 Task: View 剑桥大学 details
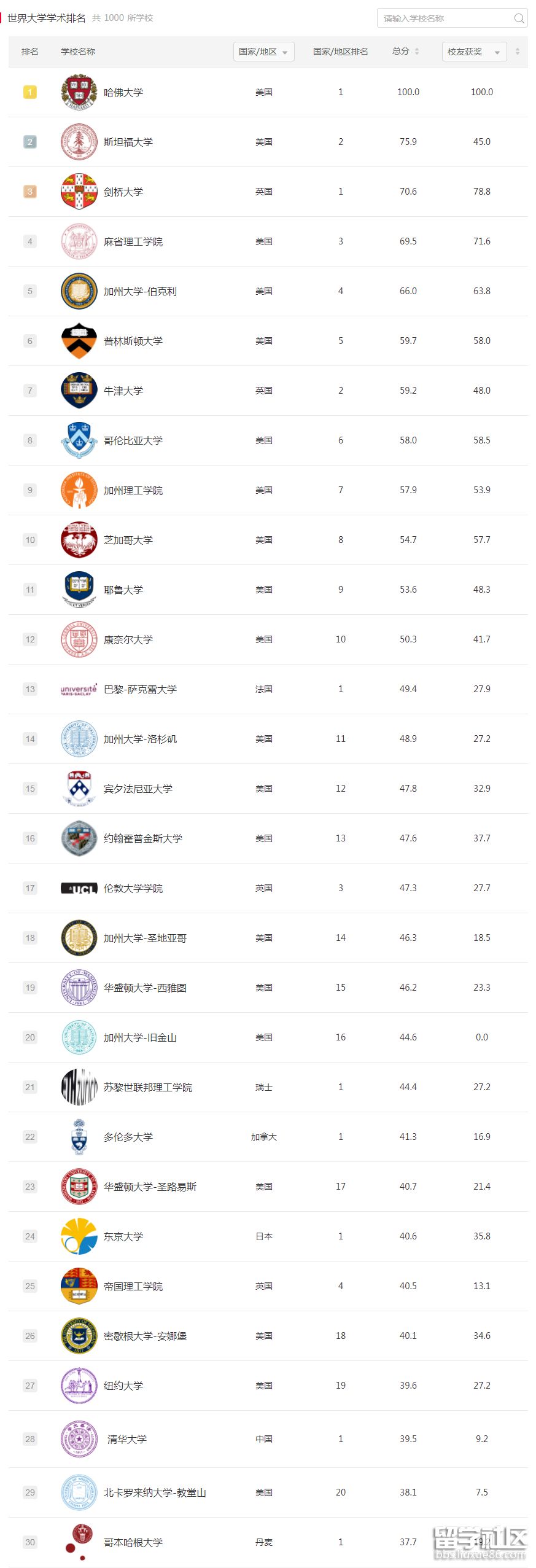pos(123,192)
